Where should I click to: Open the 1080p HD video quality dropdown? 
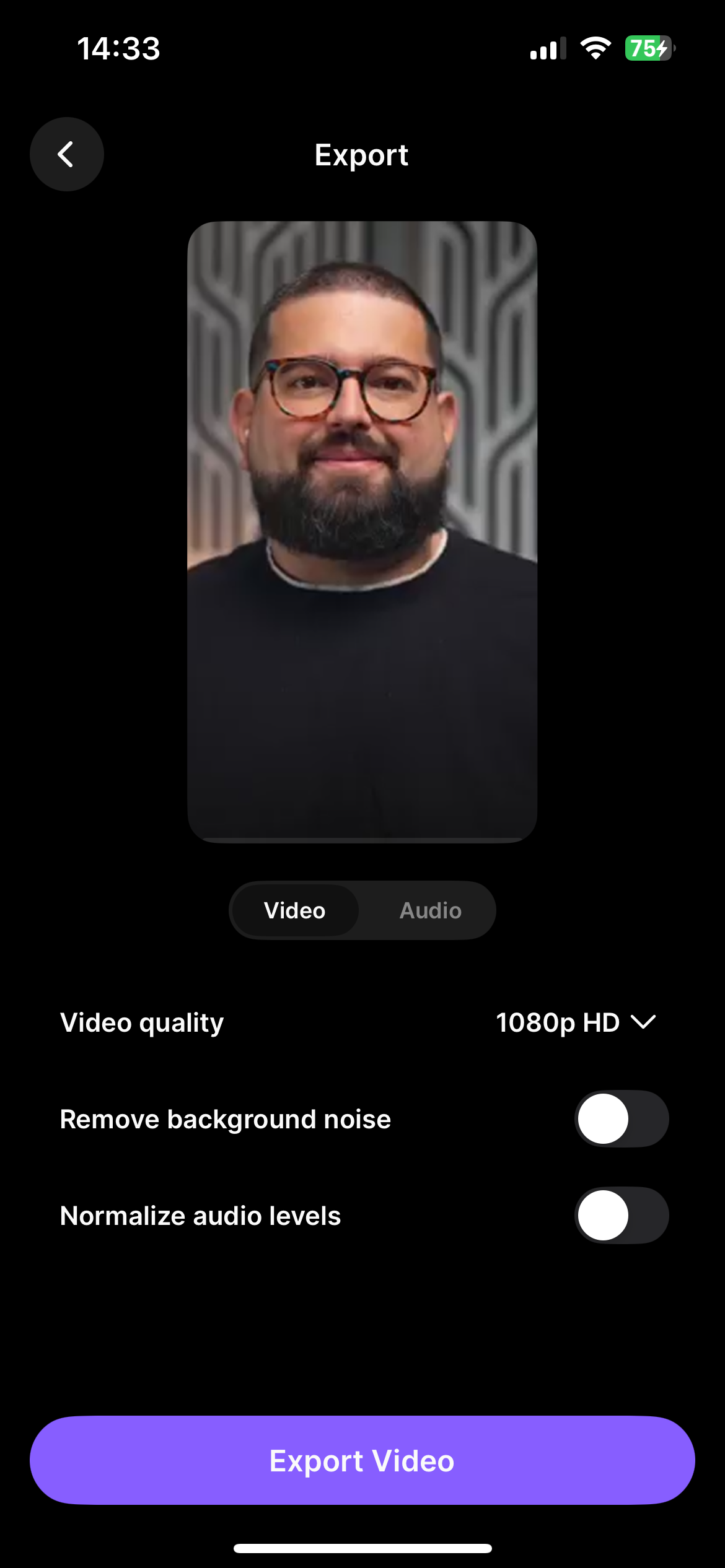575,1022
